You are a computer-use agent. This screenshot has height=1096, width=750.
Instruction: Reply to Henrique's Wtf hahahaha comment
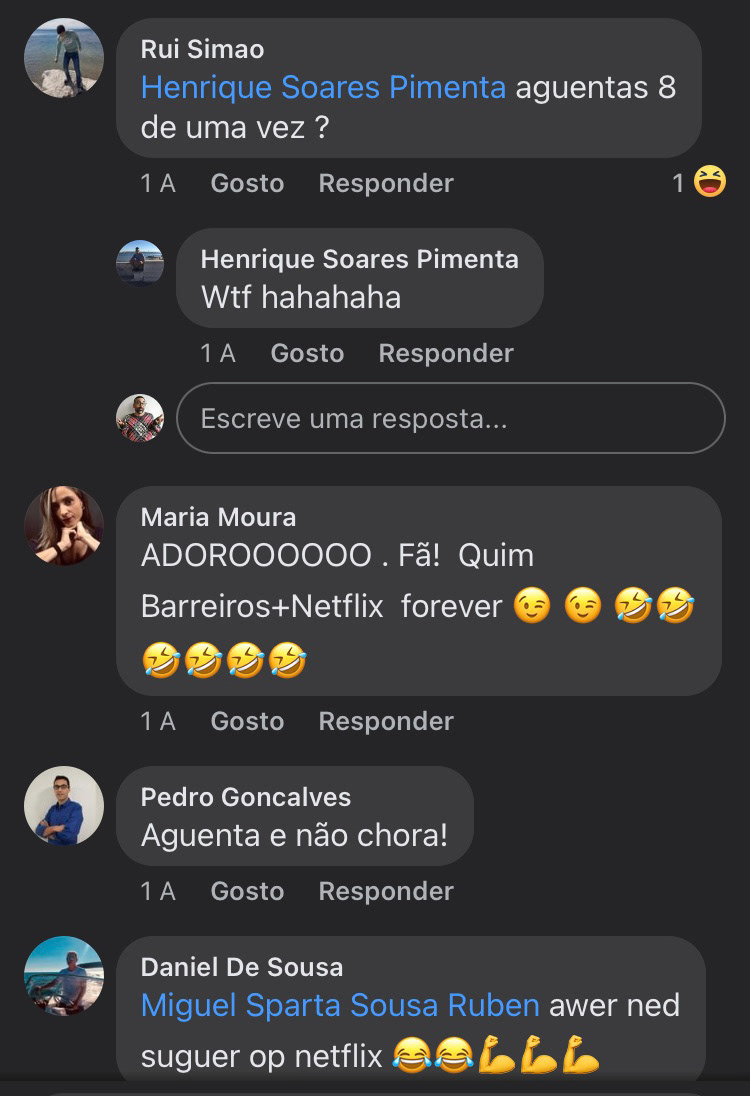(x=446, y=353)
